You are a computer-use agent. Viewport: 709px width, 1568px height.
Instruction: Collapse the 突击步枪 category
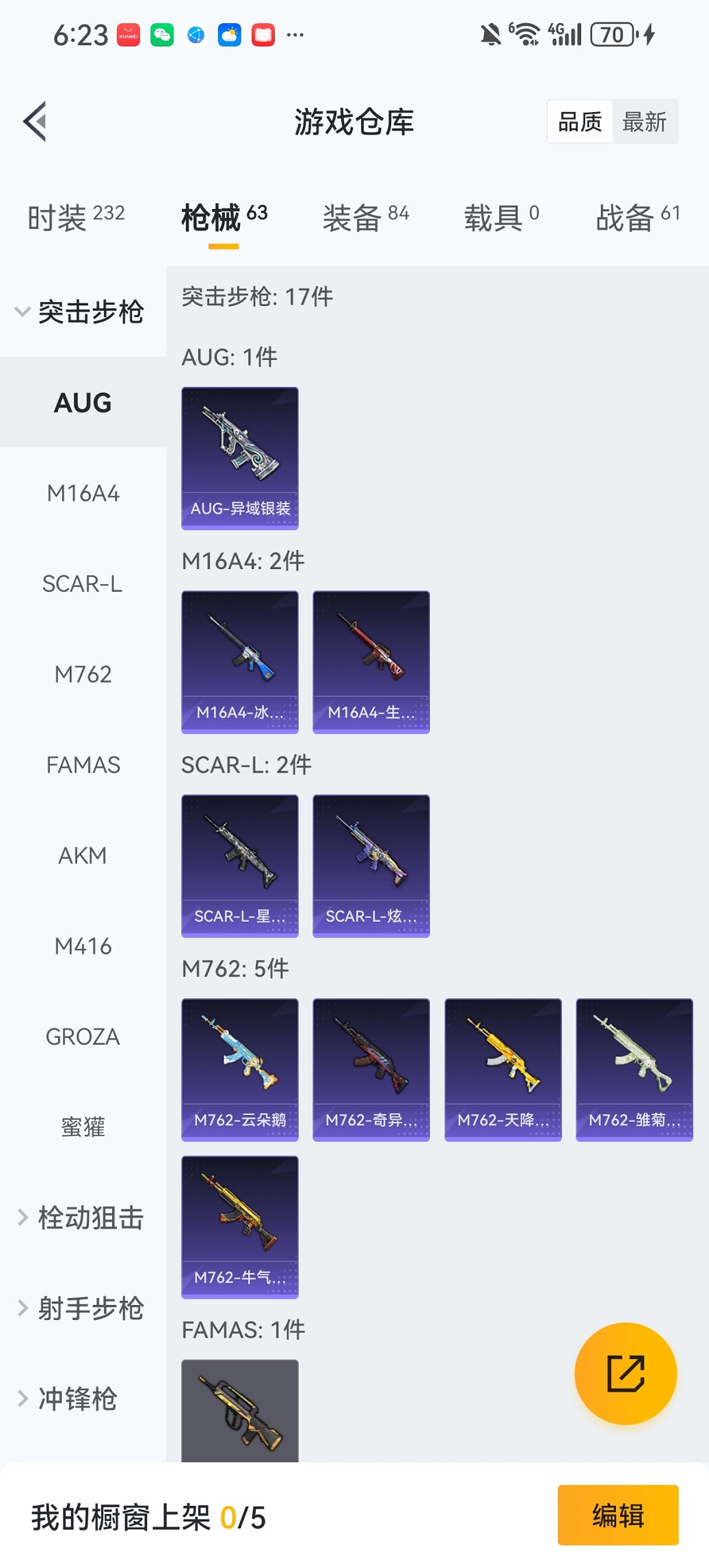coord(82,312)
